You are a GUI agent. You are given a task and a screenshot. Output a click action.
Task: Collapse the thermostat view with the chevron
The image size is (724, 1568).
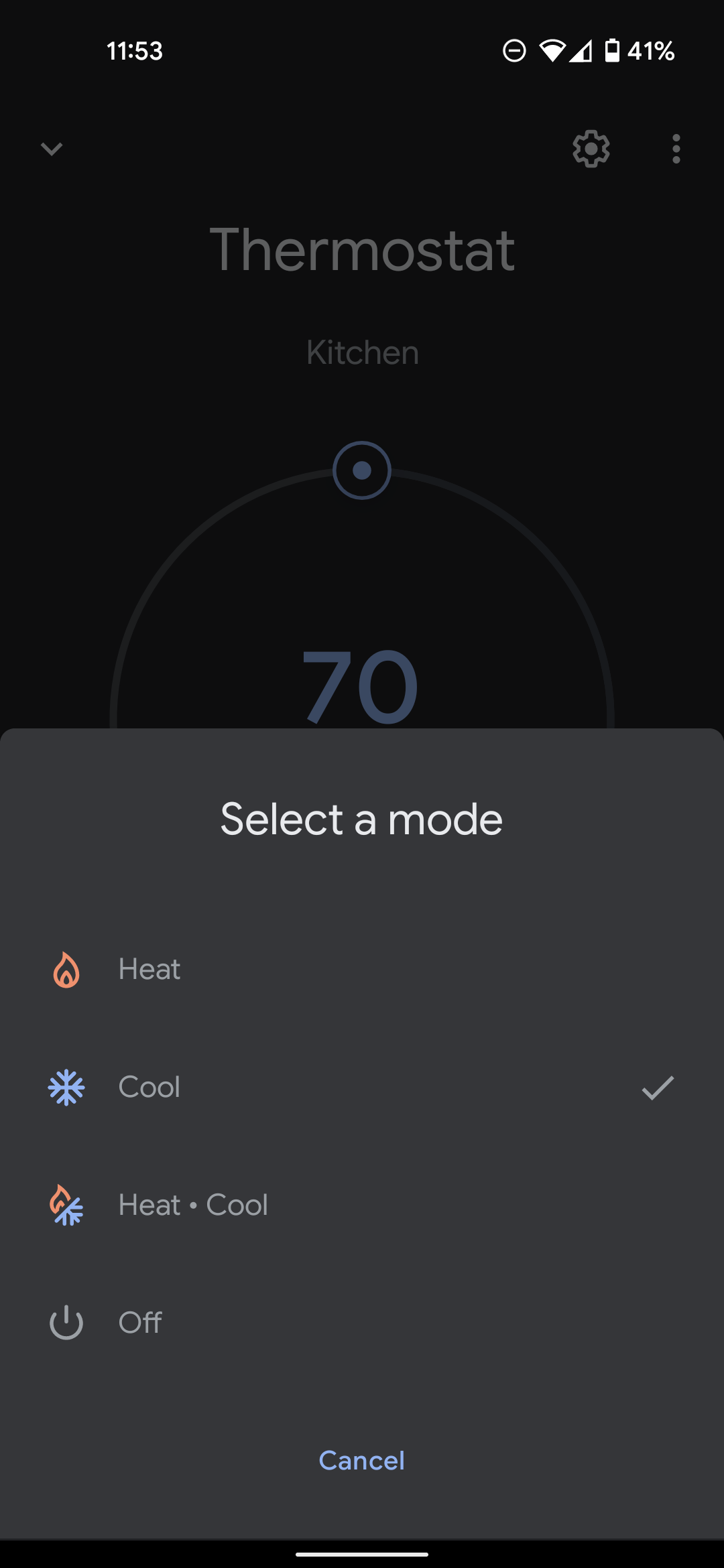51,149
